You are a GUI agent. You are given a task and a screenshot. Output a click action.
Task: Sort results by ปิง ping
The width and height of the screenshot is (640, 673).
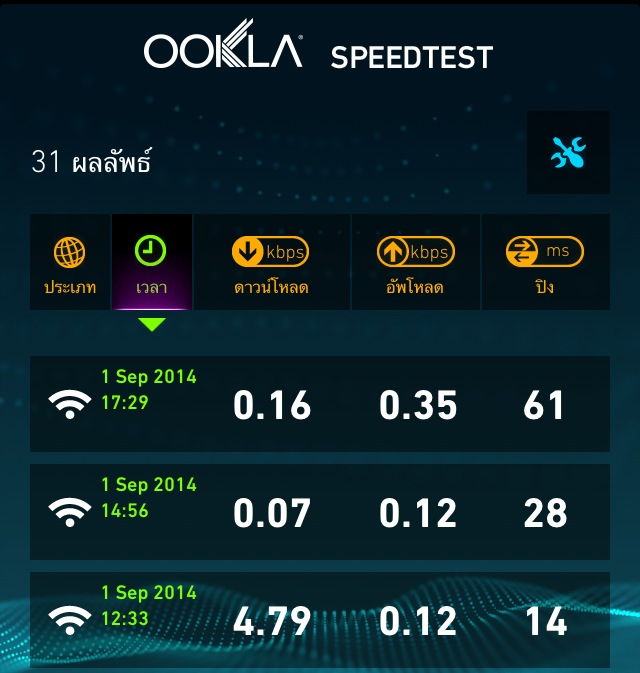point(546,262)
